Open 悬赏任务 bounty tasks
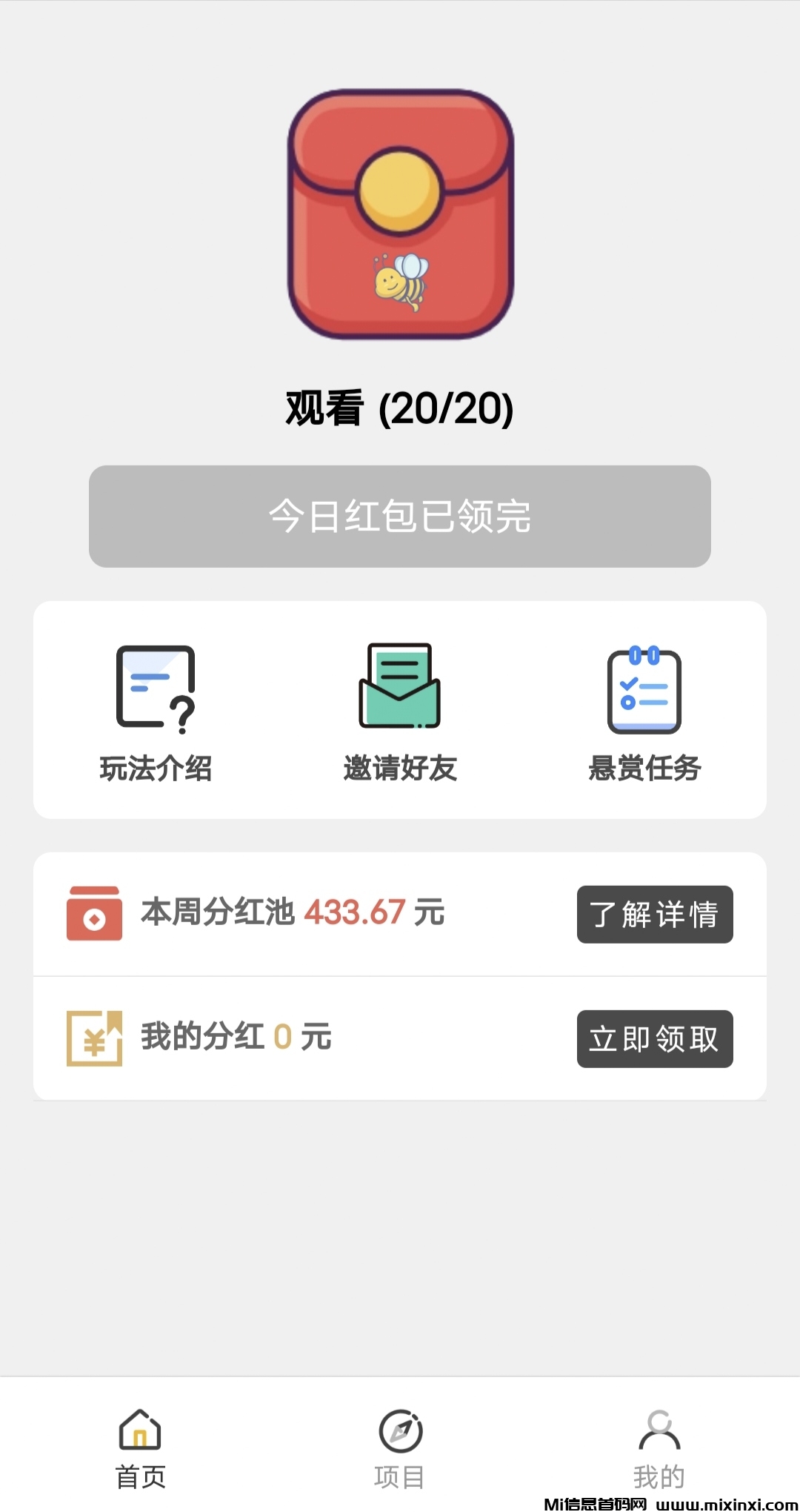This screenshot has height=1512, width=800. click(644, 713)
